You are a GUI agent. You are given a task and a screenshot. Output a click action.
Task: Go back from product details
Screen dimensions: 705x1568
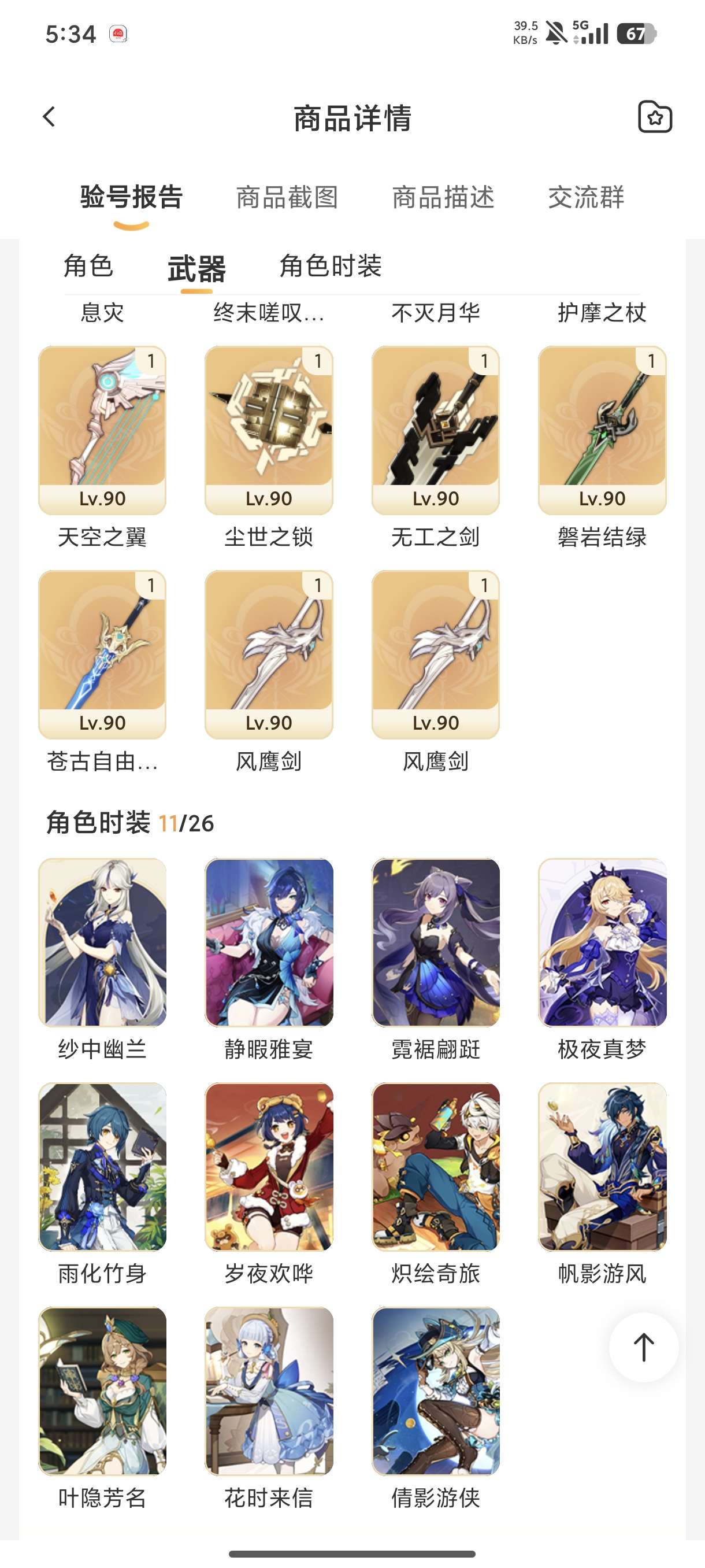tap(49, 117)
